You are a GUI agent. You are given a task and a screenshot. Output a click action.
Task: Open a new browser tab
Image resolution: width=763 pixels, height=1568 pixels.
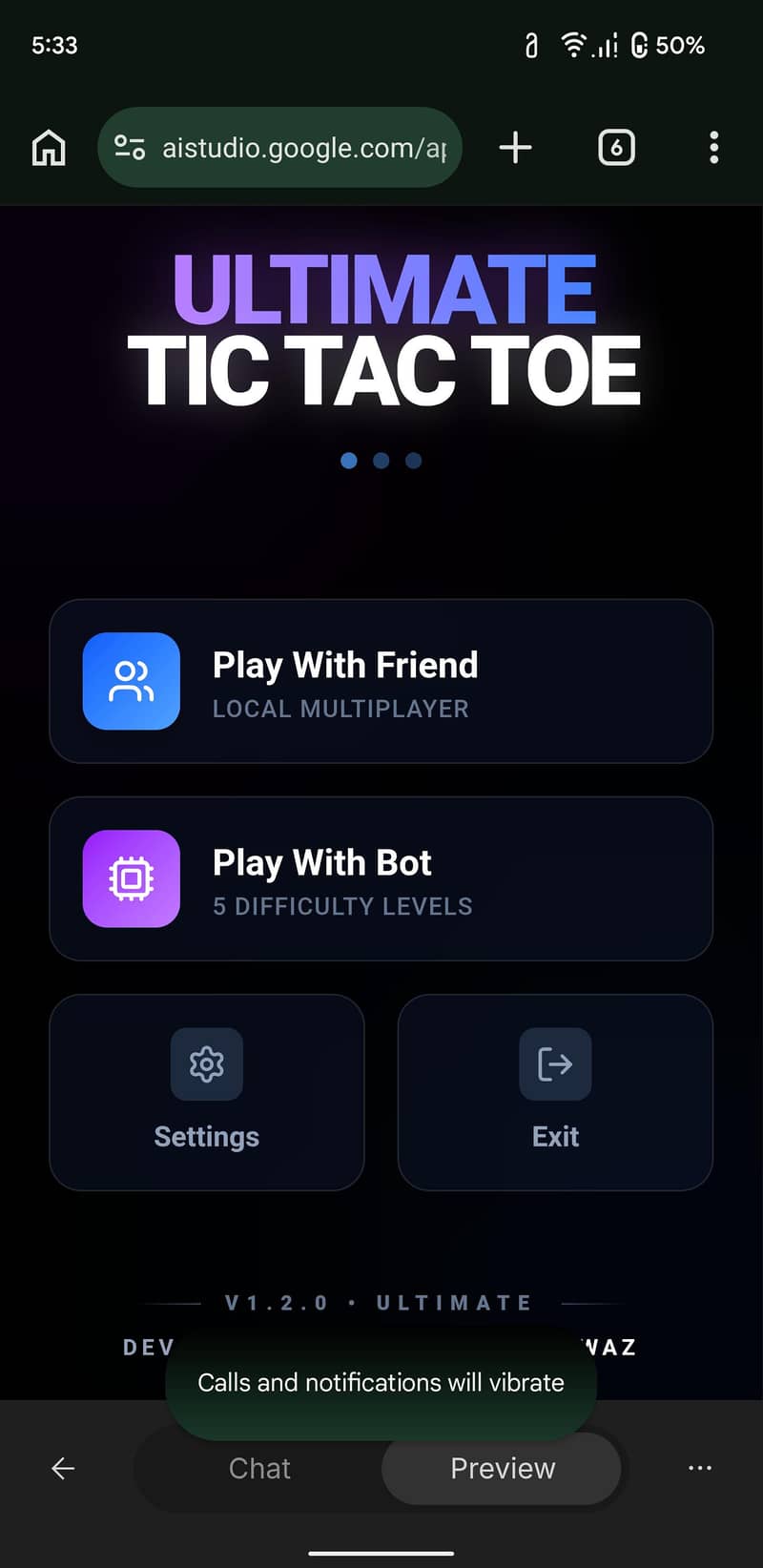(x=515, y=148)
